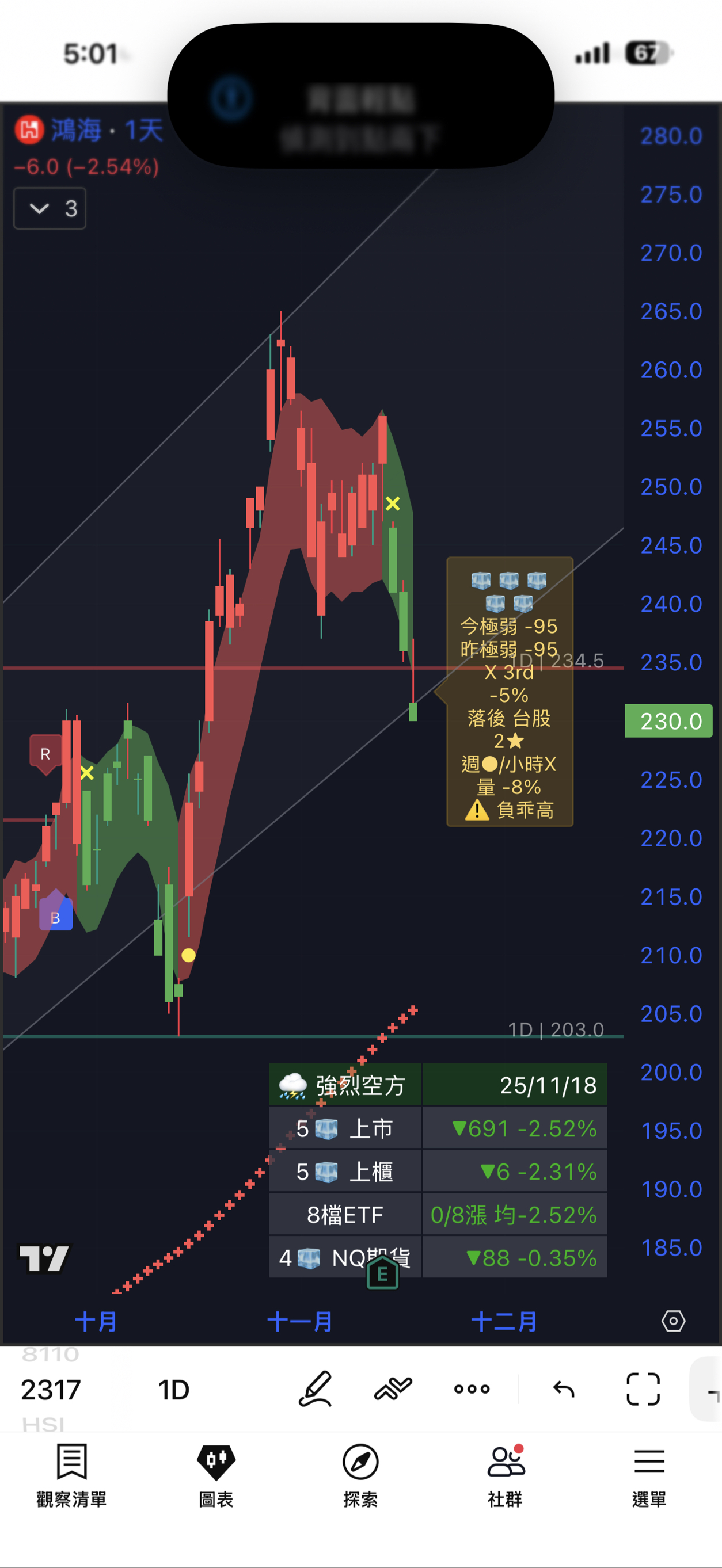Open the drawing tools pen
This screenshot has height=1568, width=722.
tap(316, 1388)
